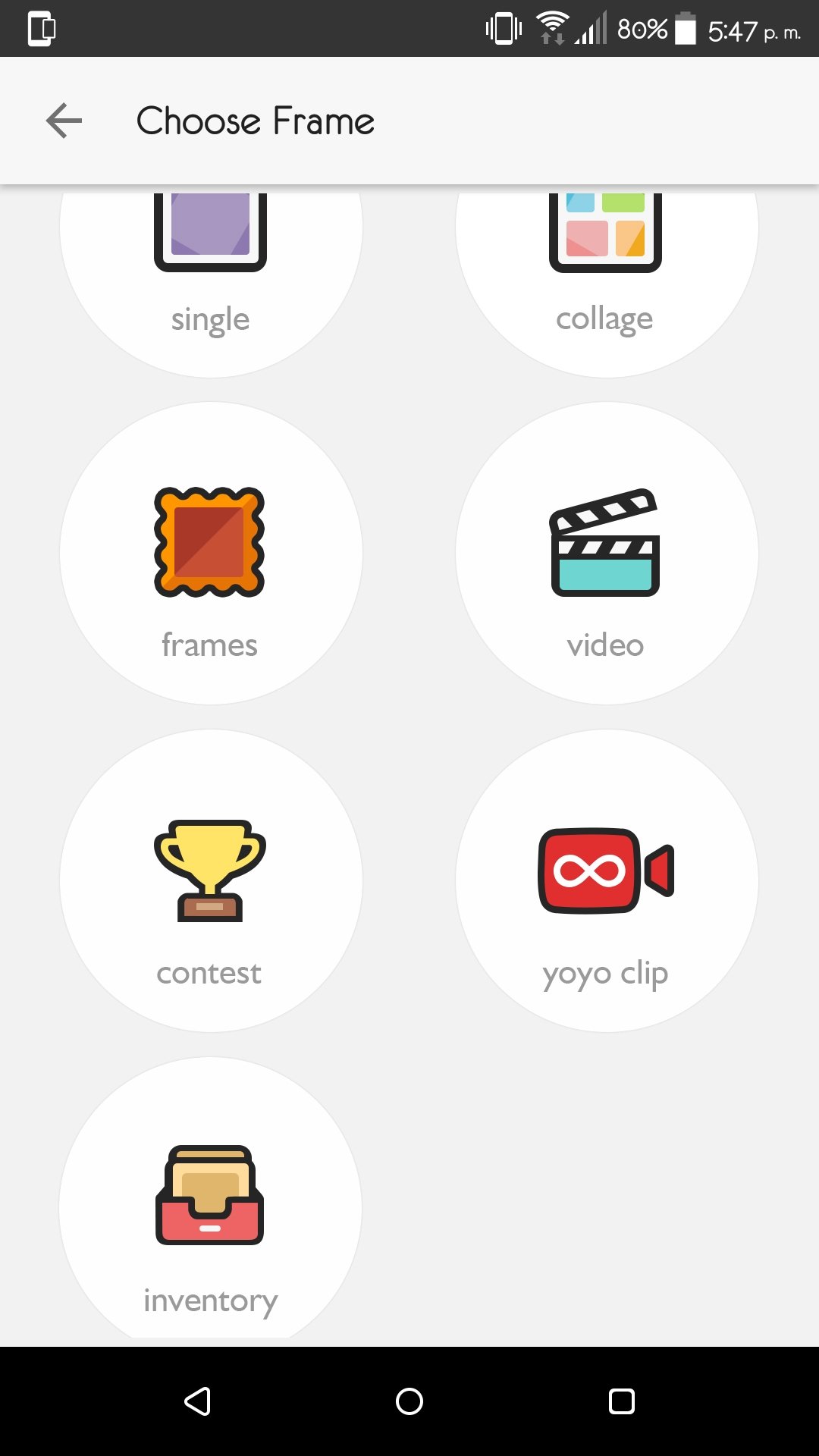Screen dimensions: 819x1456
Task: Open the inventory
Action: pyautogui.click(x=211, y=1202)
